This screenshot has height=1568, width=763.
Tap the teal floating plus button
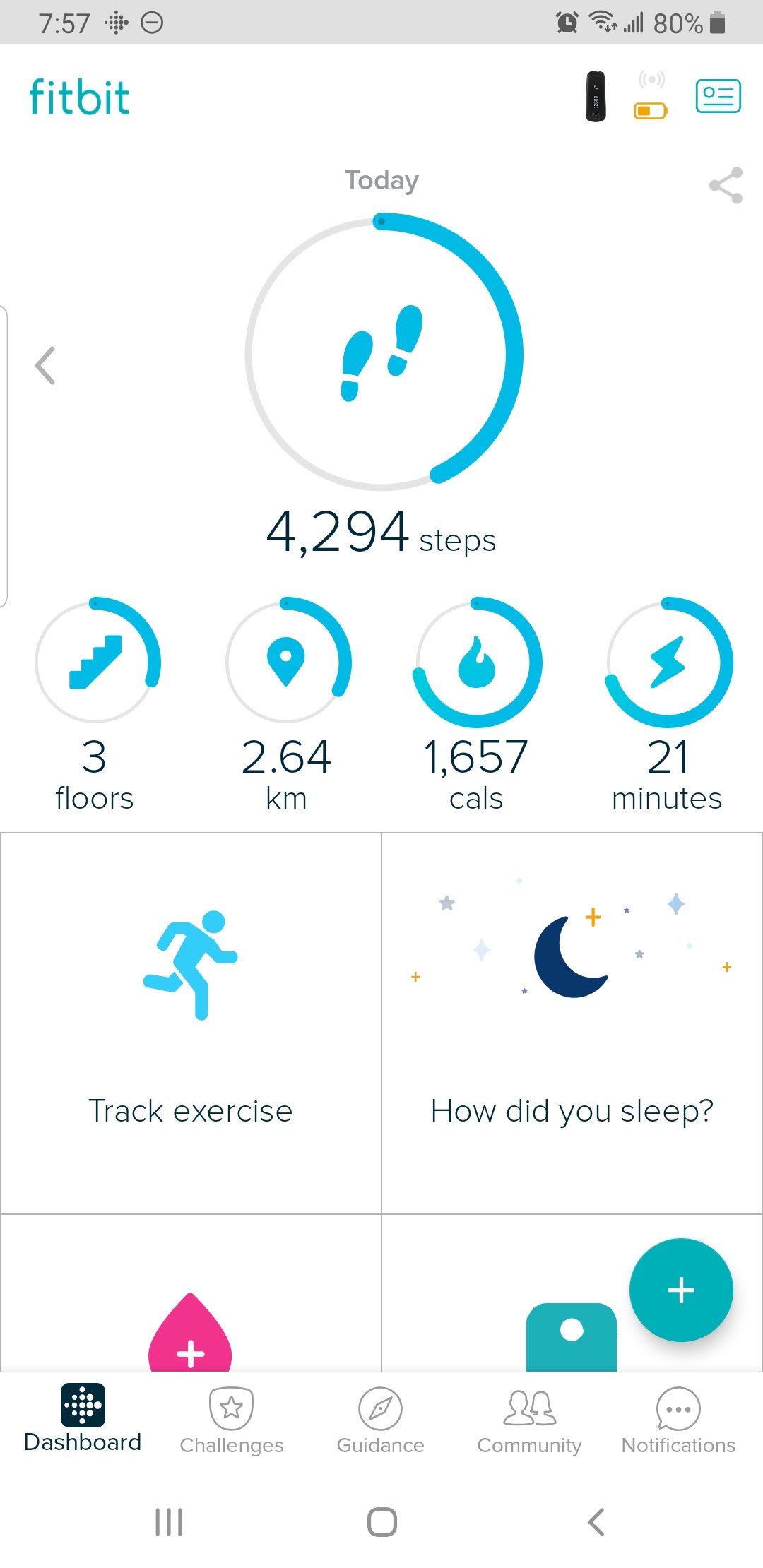(x=681, y=1290)
